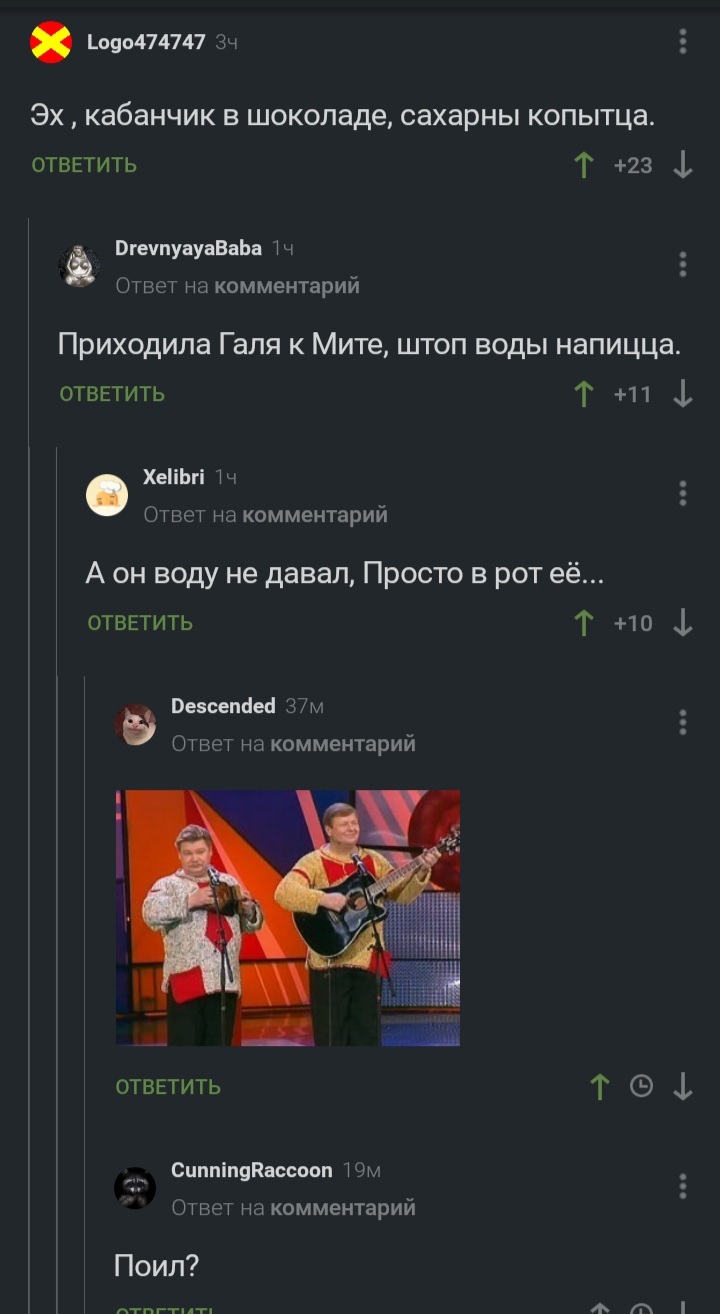This screenshot has height=1314, width=720.
Task: Open overflow menu on CunningRaccoon's comment
Action: tap(683, 1187)
